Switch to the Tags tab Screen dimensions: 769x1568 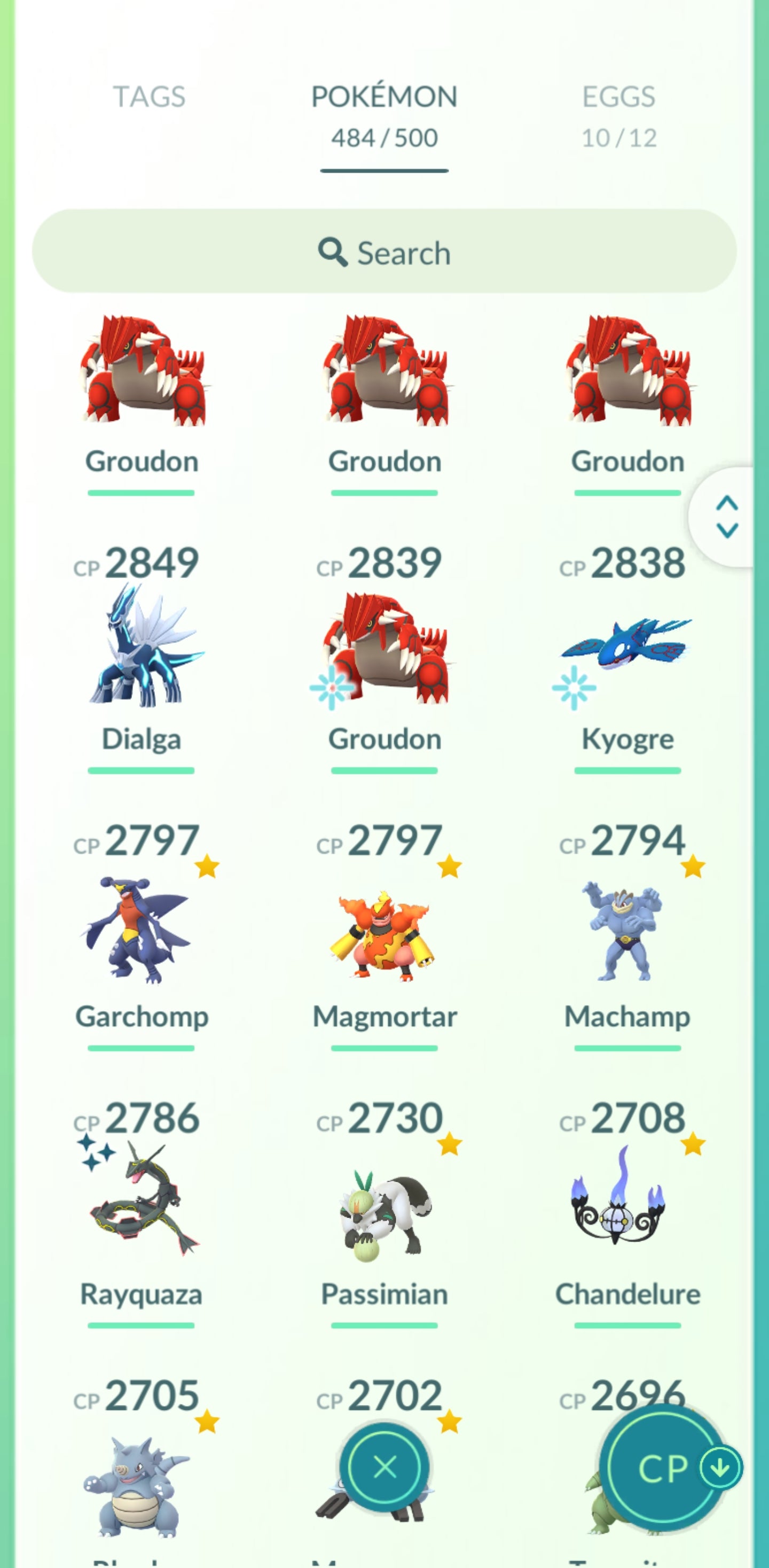tap(149, 97)
